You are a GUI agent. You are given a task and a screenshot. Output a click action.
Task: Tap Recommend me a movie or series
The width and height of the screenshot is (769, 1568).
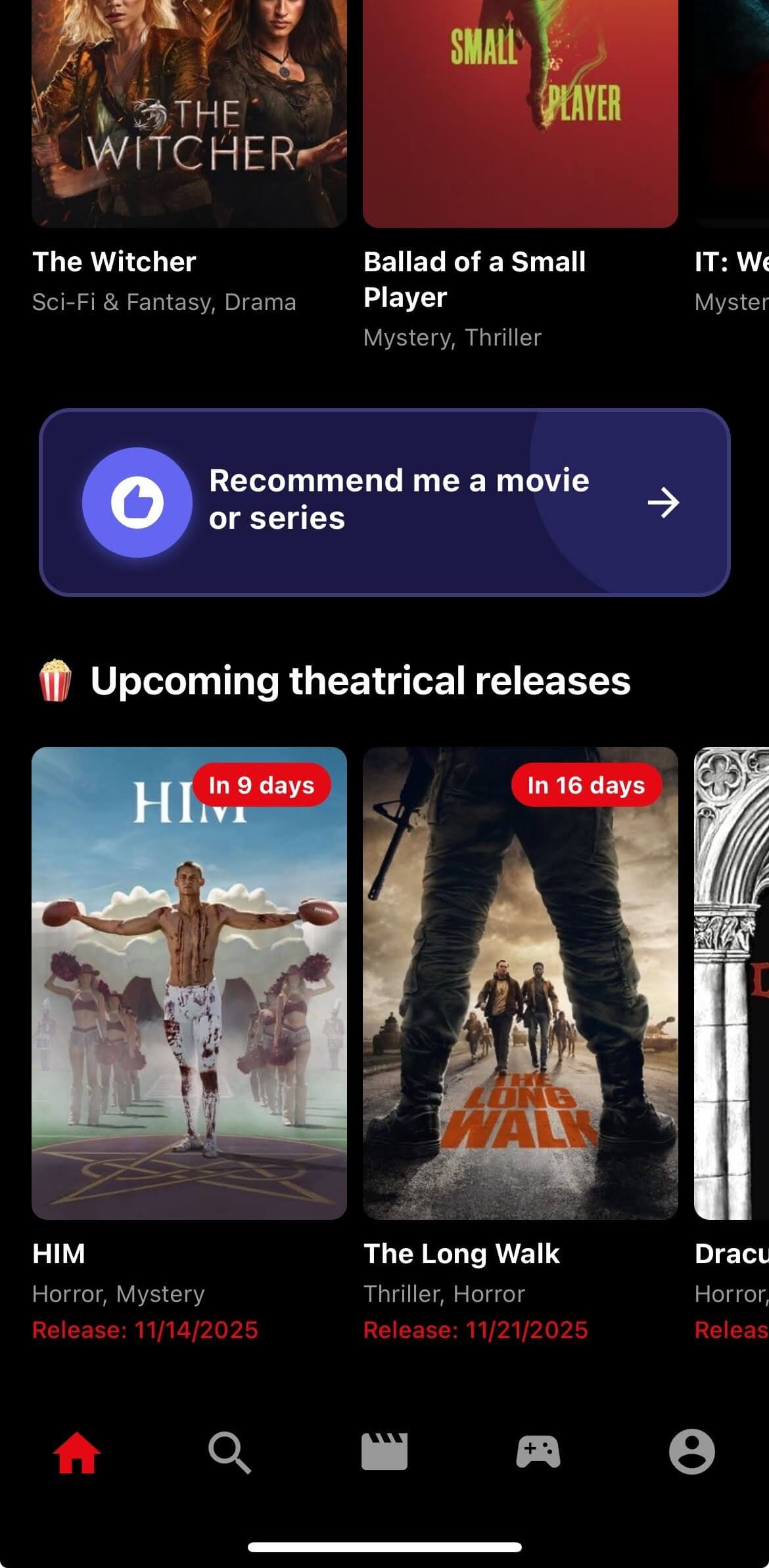click(384, 503)
